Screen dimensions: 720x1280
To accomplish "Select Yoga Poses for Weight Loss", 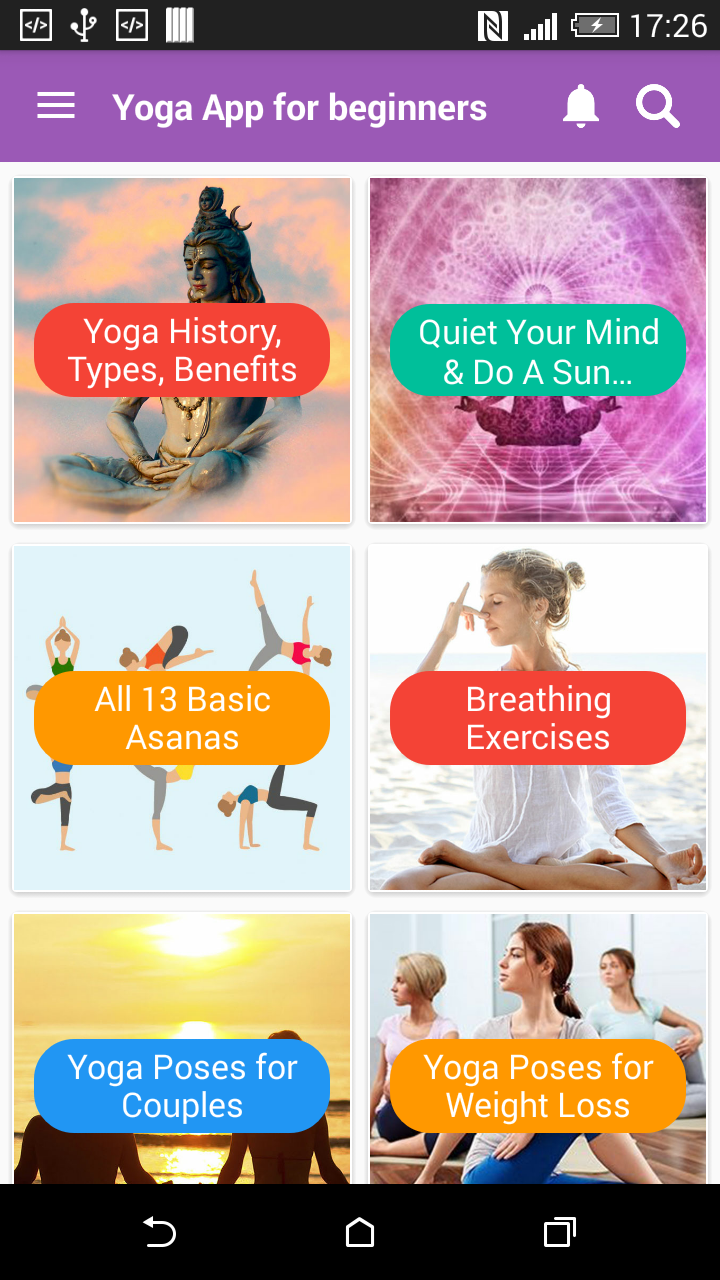I will pos(538,1086).
